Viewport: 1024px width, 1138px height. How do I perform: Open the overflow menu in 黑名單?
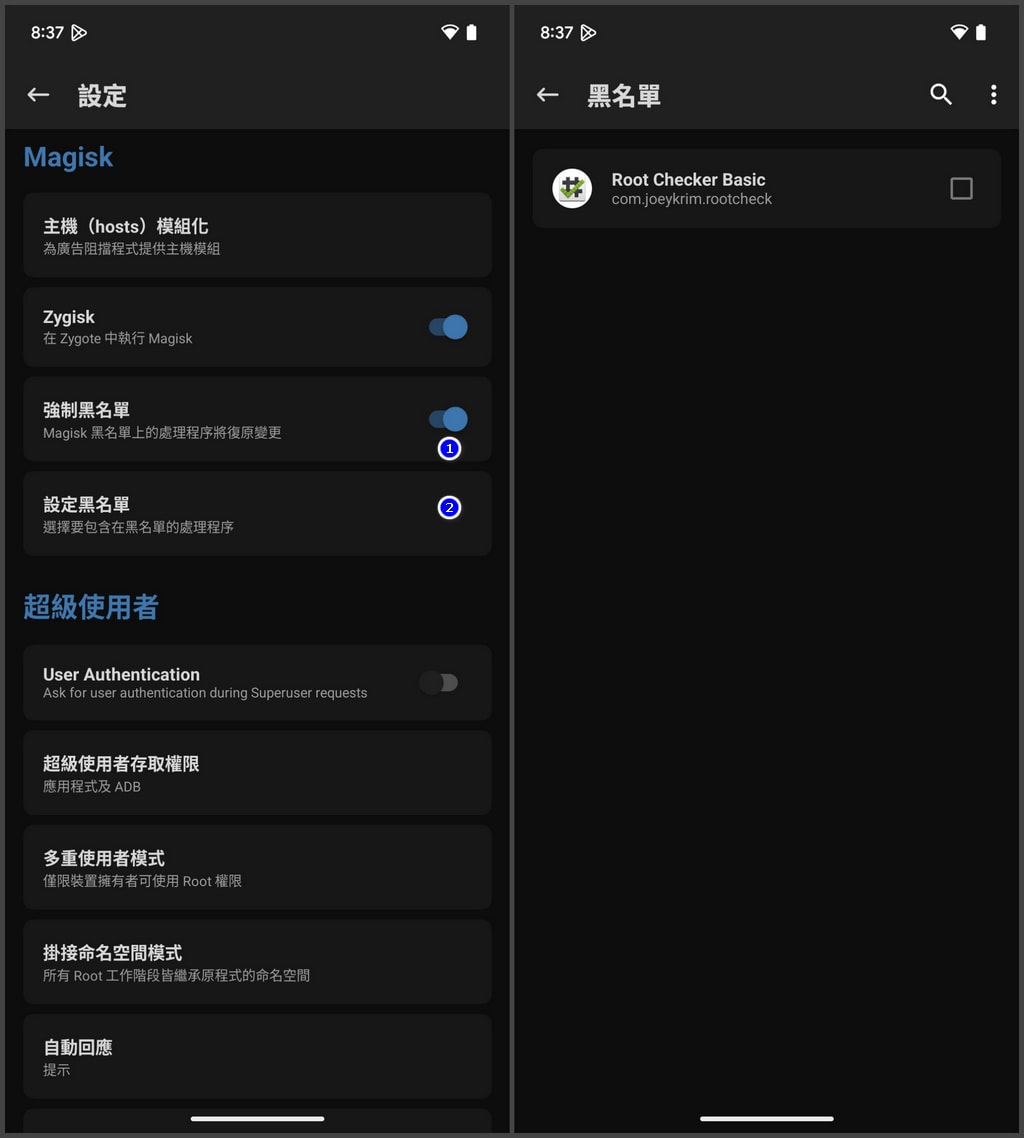[x=993, y=95]
